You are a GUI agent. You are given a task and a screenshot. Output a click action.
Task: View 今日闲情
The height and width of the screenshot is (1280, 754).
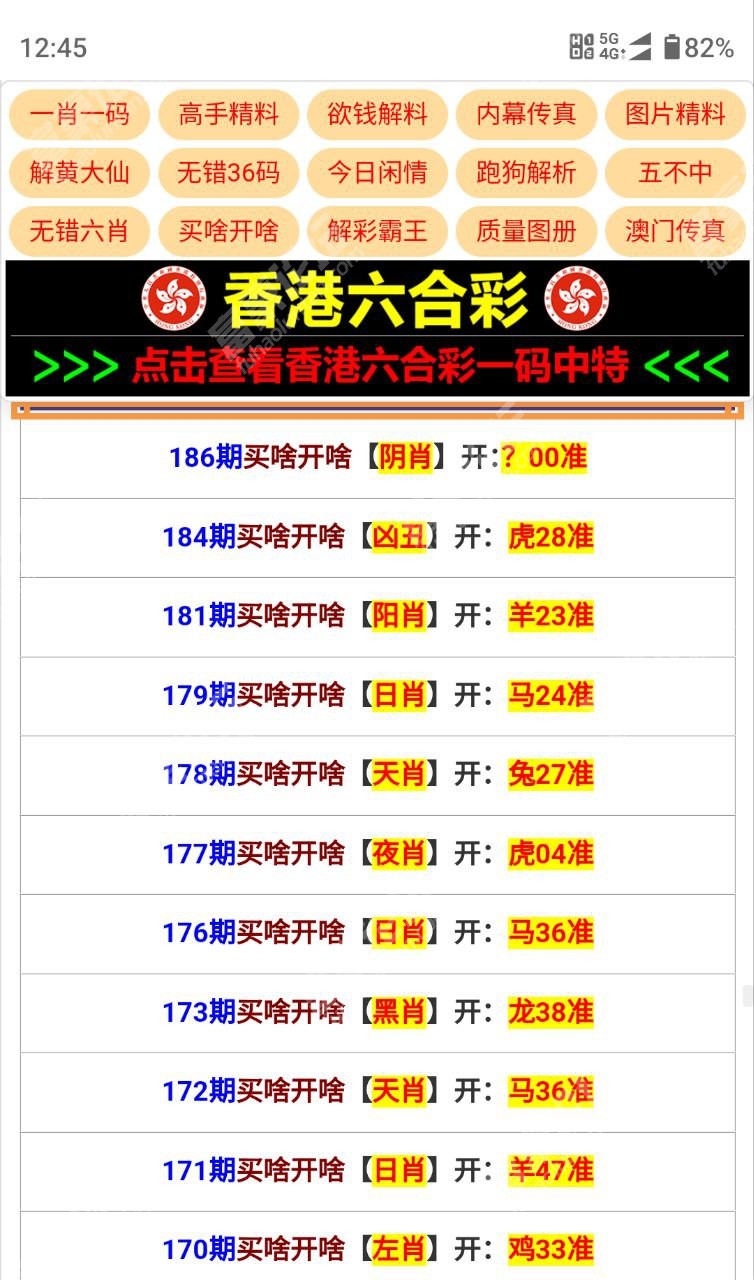click(377, 172)
